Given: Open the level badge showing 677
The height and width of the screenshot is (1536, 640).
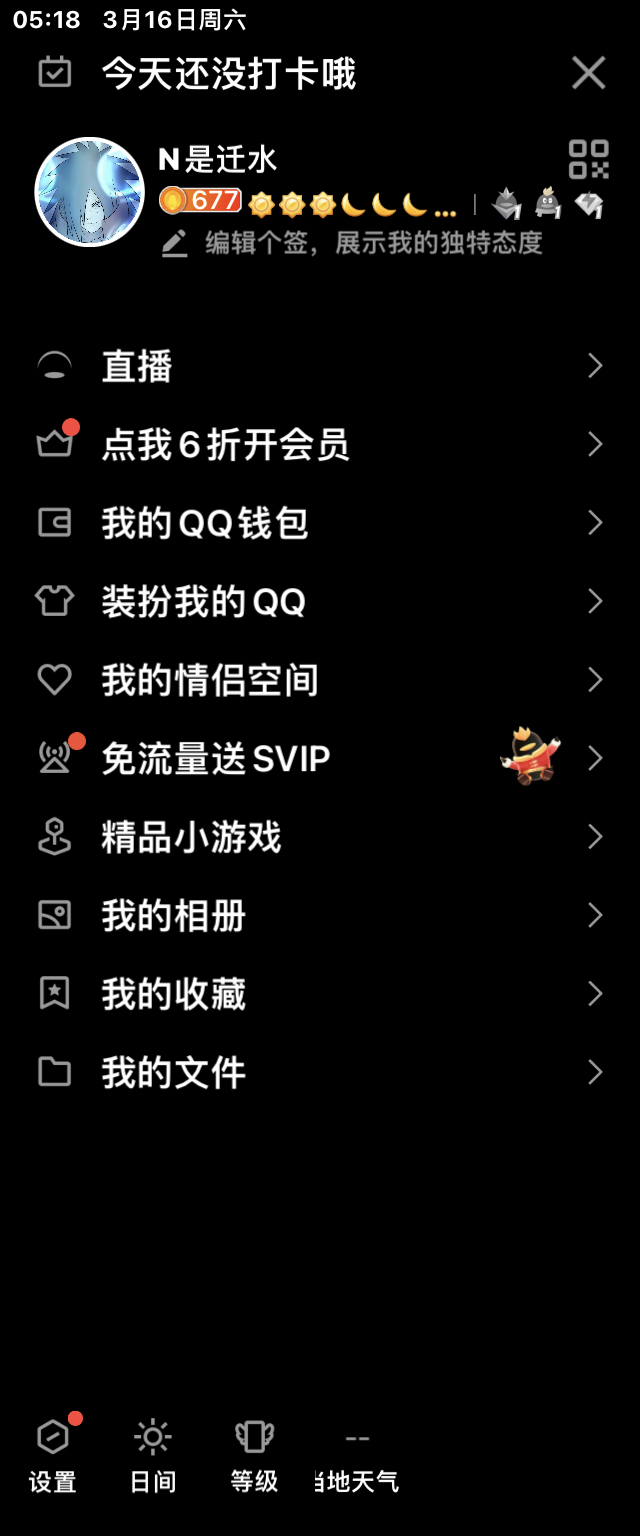Looking at the screenshot, I should pos(200,201).
